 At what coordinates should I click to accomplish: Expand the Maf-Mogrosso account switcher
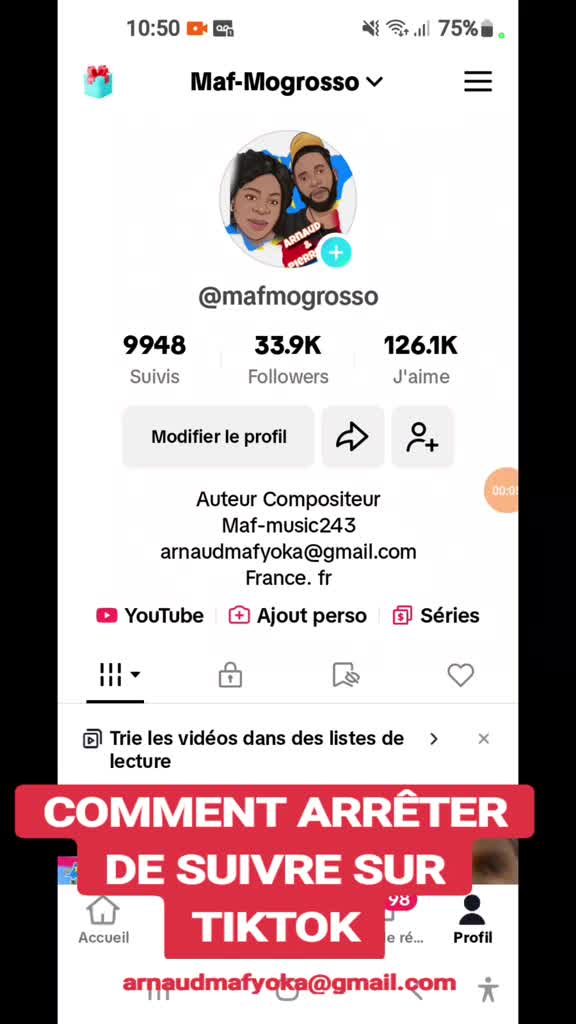286,82
